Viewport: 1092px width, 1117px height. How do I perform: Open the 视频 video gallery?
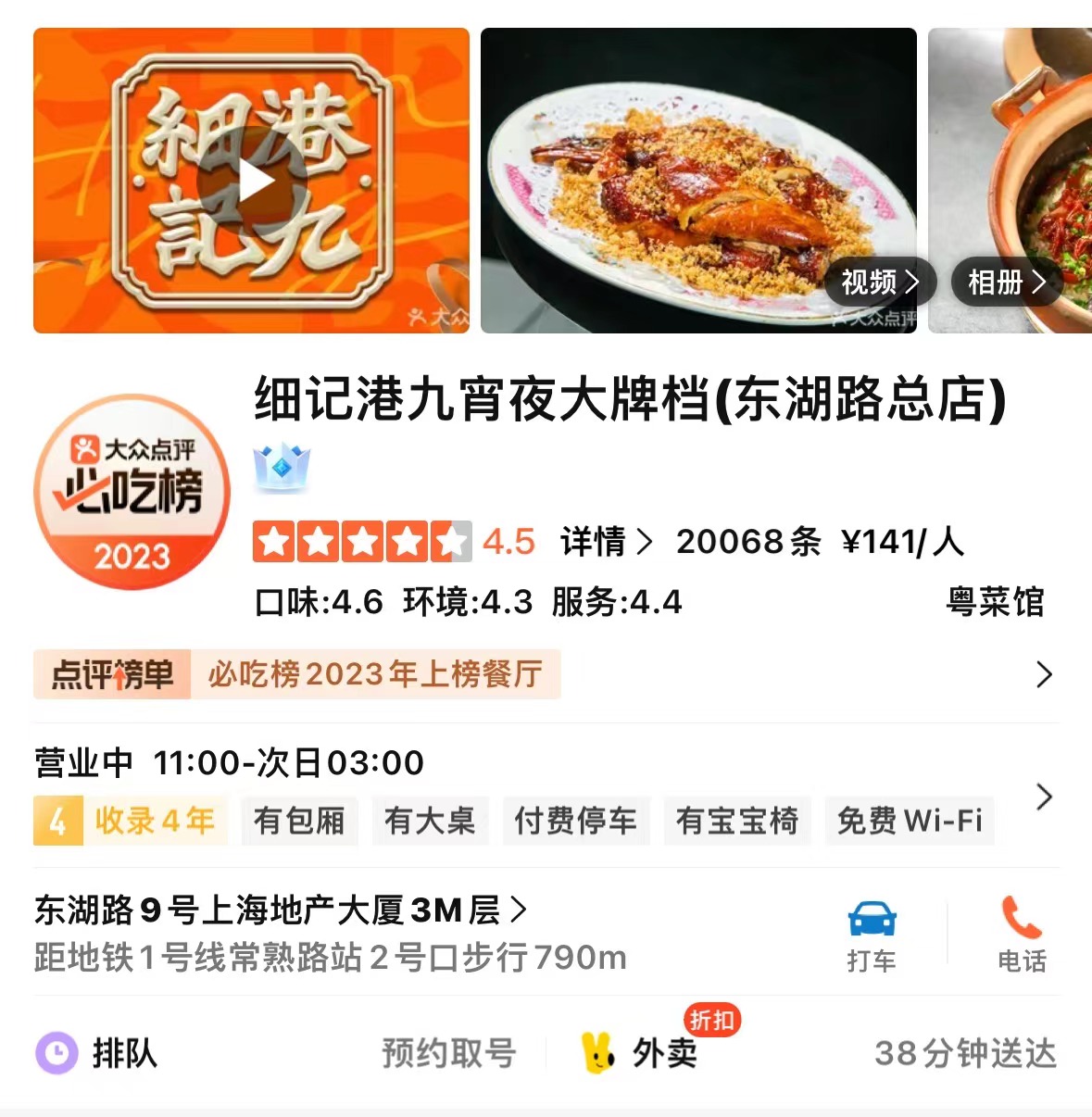[879, 282]
